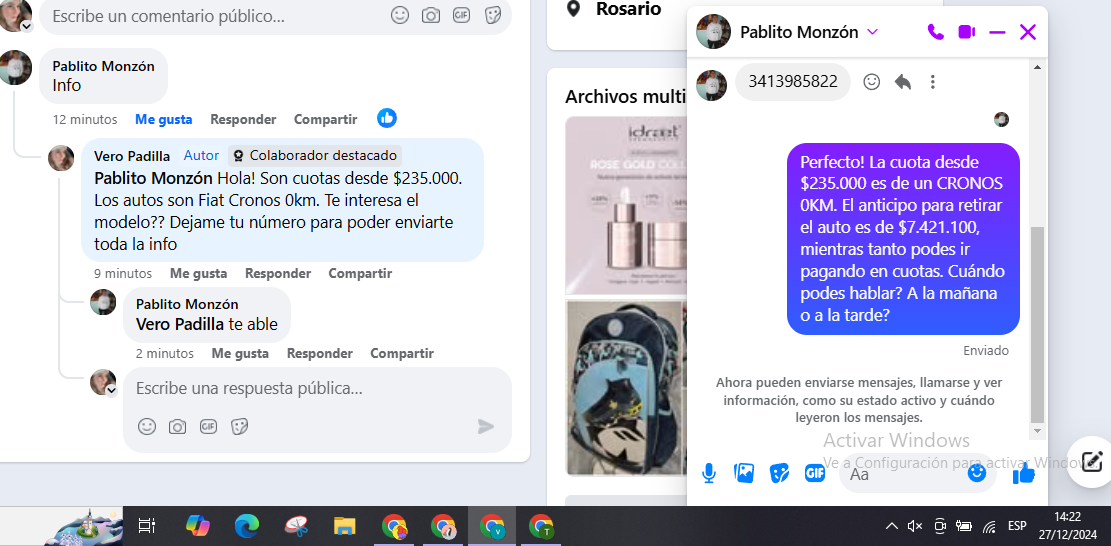Tap Responder under Pablito's 'te able' comment
Screen dimensions: 1111x546
[319, 353]
